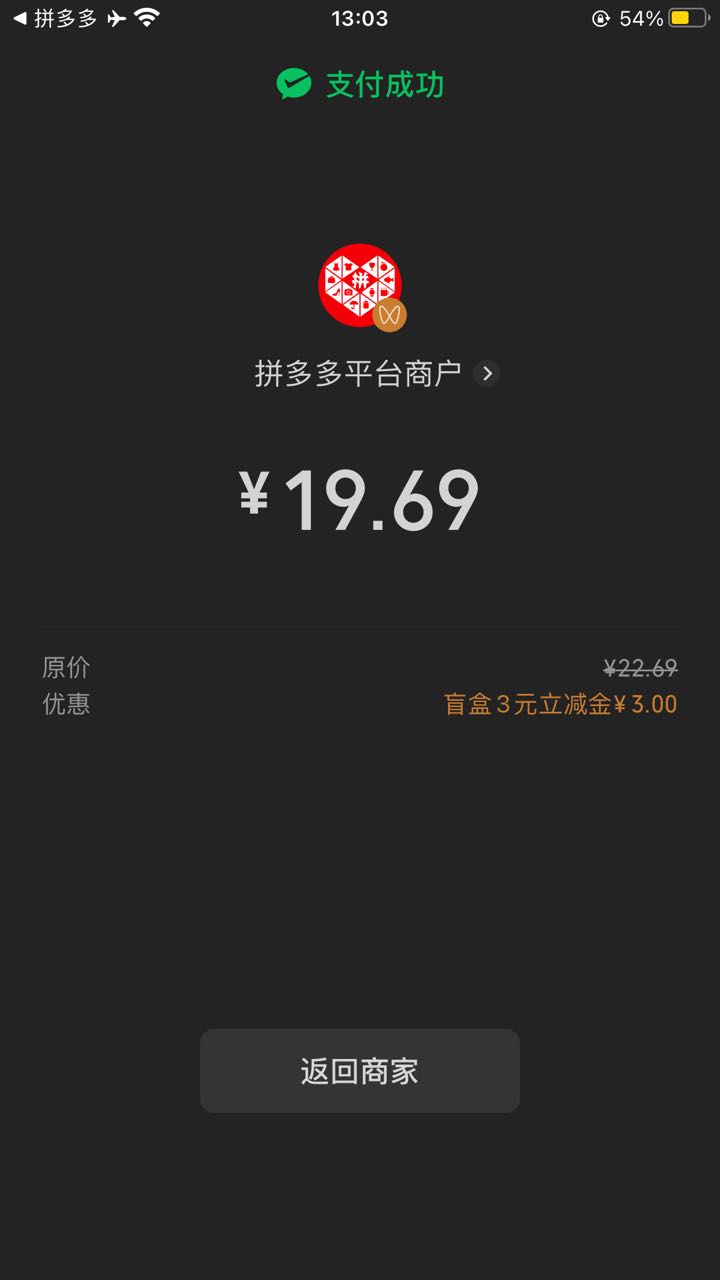Return to 拼多多 via the status bar back link

(x=54, y=18)
